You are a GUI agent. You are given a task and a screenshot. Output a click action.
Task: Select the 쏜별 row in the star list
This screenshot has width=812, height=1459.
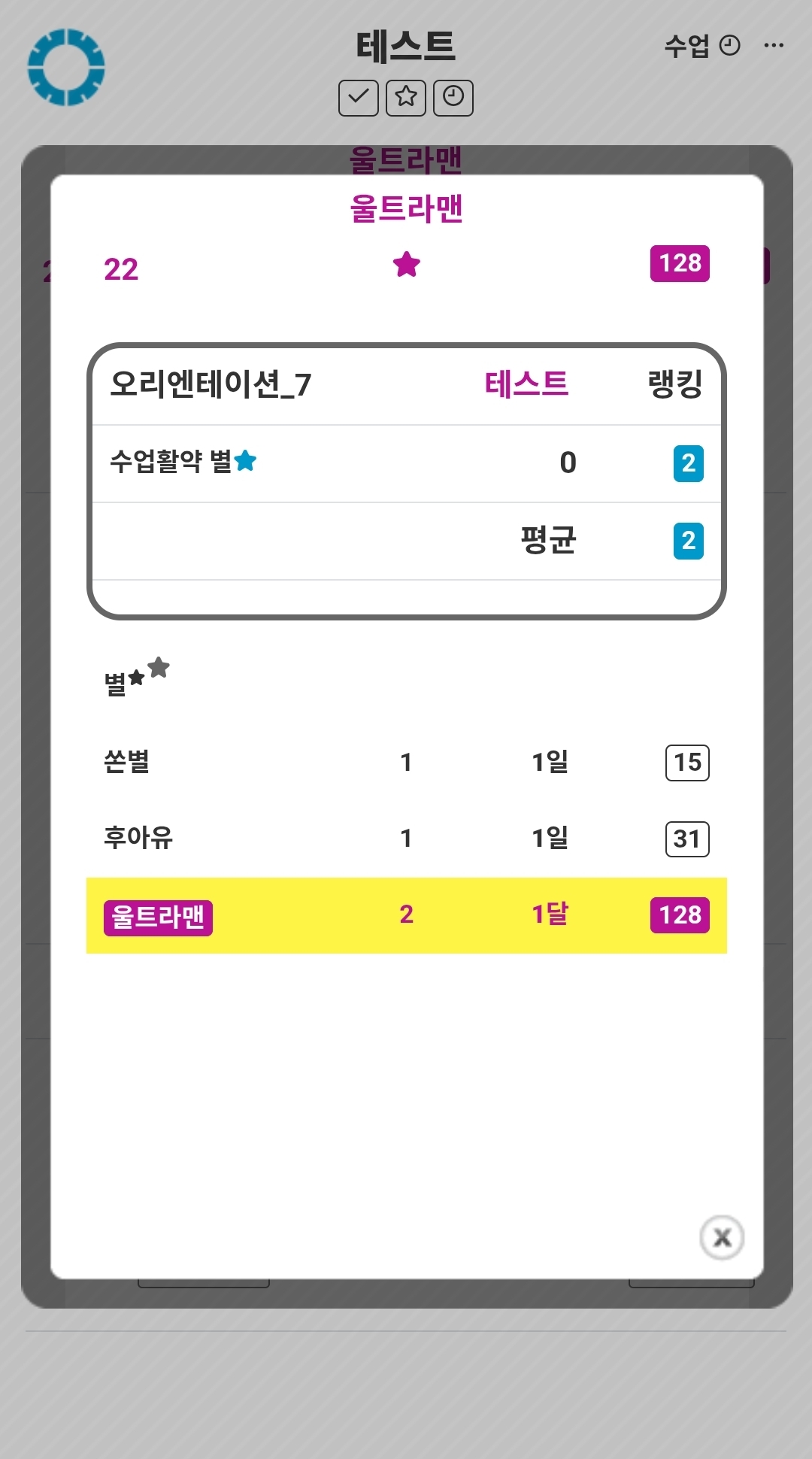[x=406, y=763]
